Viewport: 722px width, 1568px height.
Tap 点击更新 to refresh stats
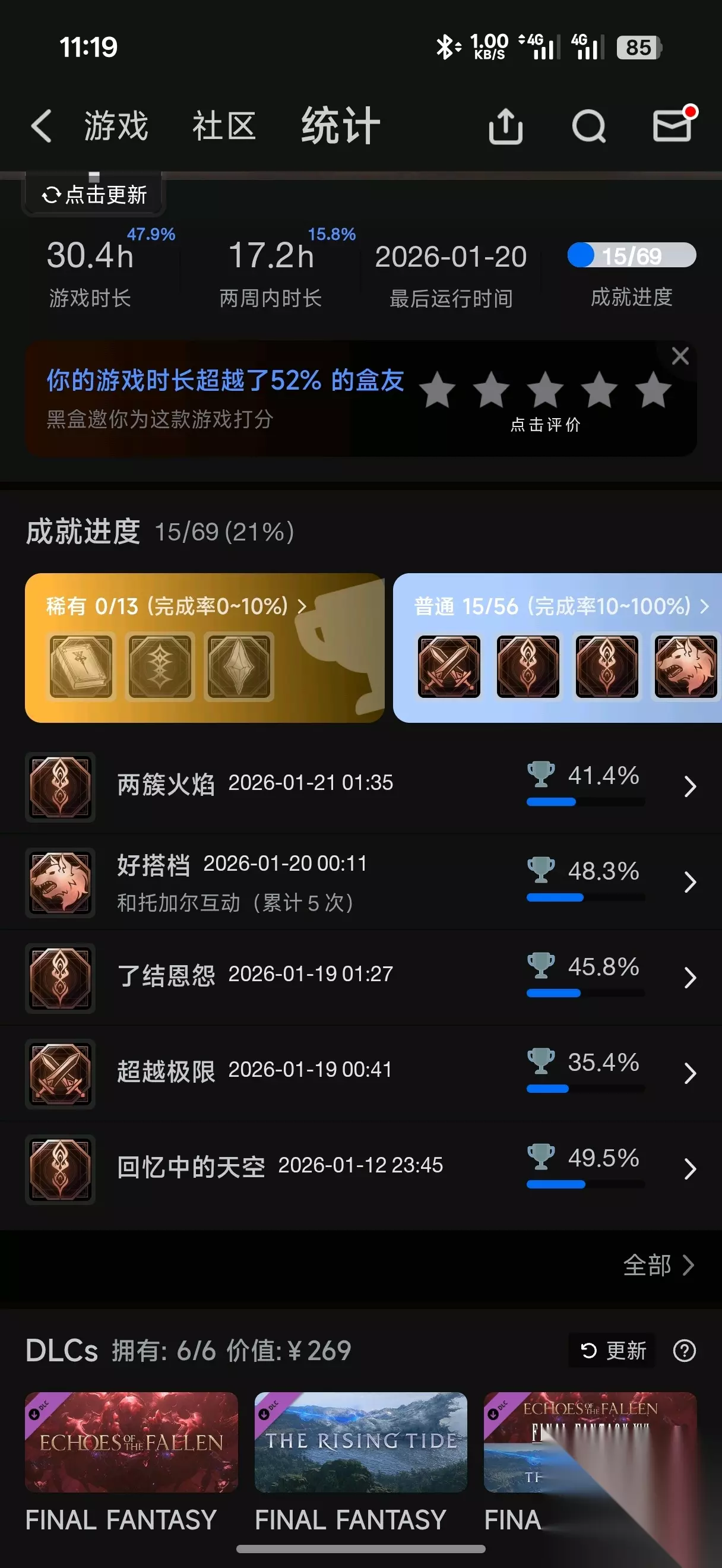[x=94, y=195]
